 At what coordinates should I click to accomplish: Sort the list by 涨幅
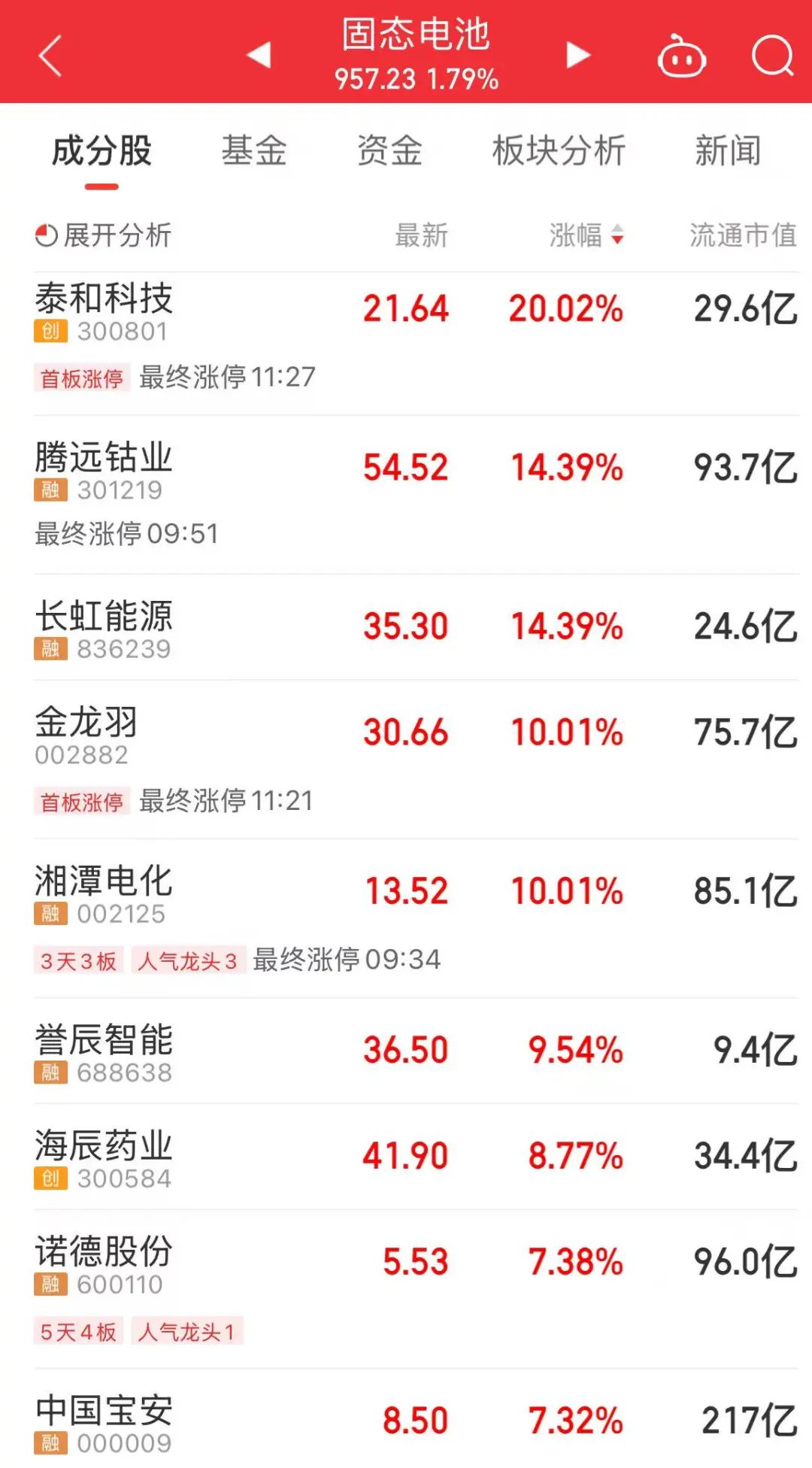(x=586, y=235)
